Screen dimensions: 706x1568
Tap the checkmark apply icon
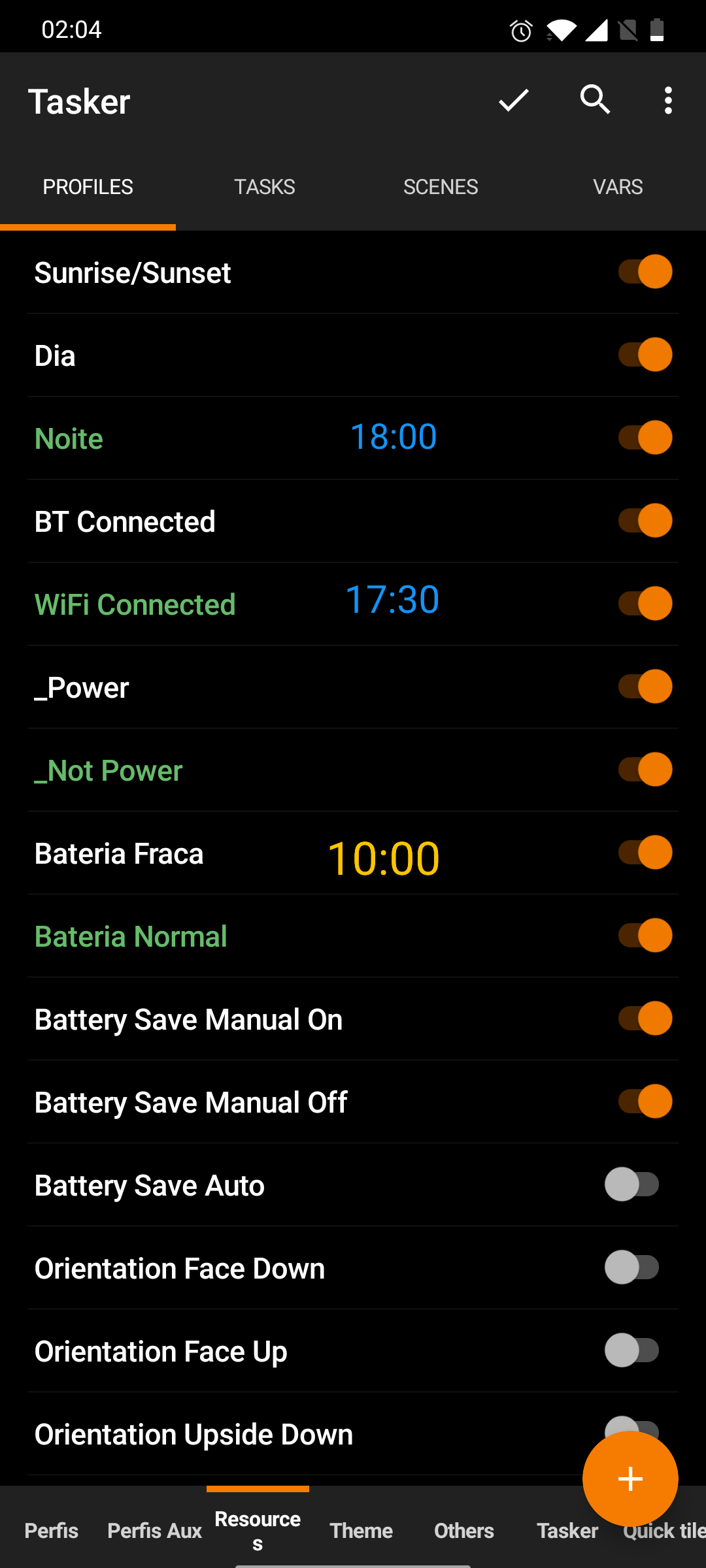tap(514, 101)
